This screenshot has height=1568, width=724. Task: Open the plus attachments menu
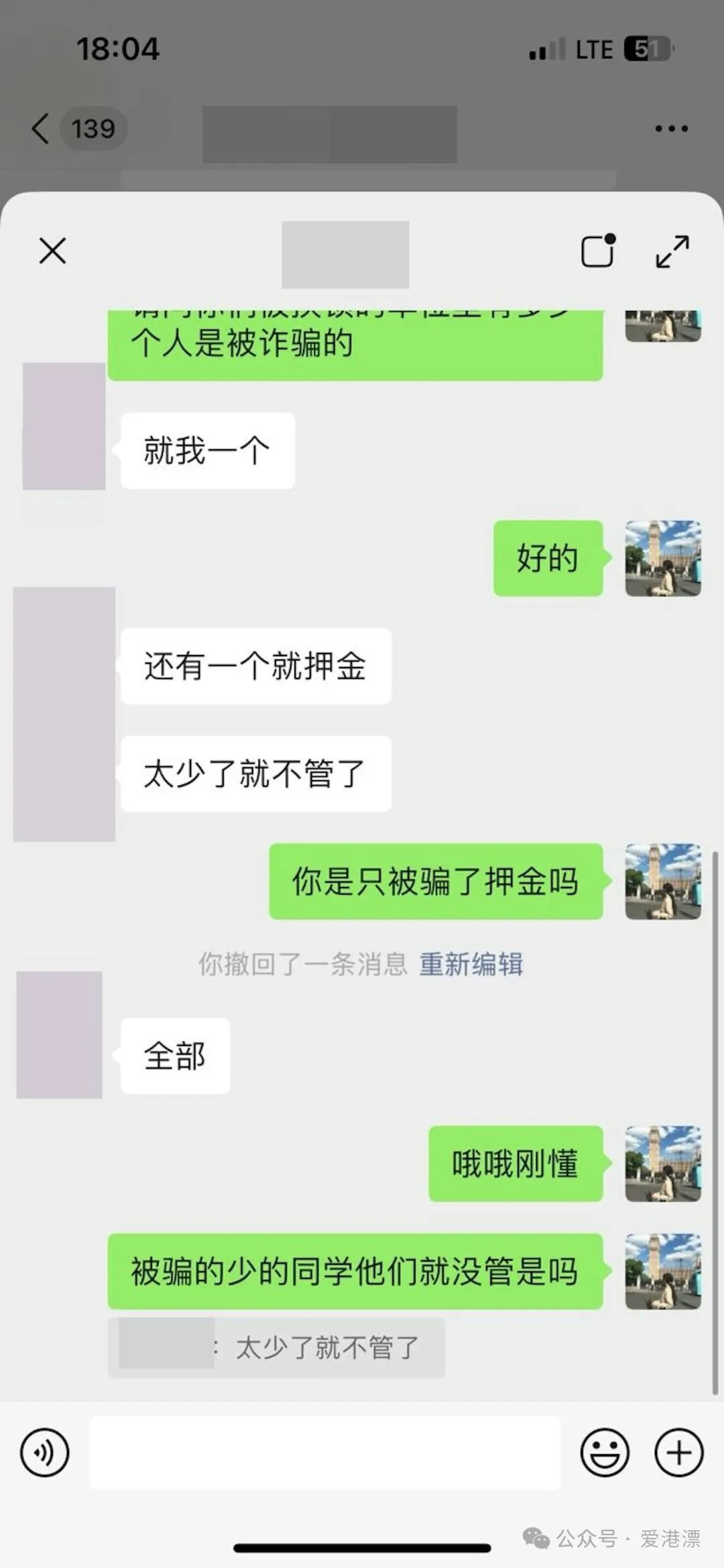(x=678, y=1453)
